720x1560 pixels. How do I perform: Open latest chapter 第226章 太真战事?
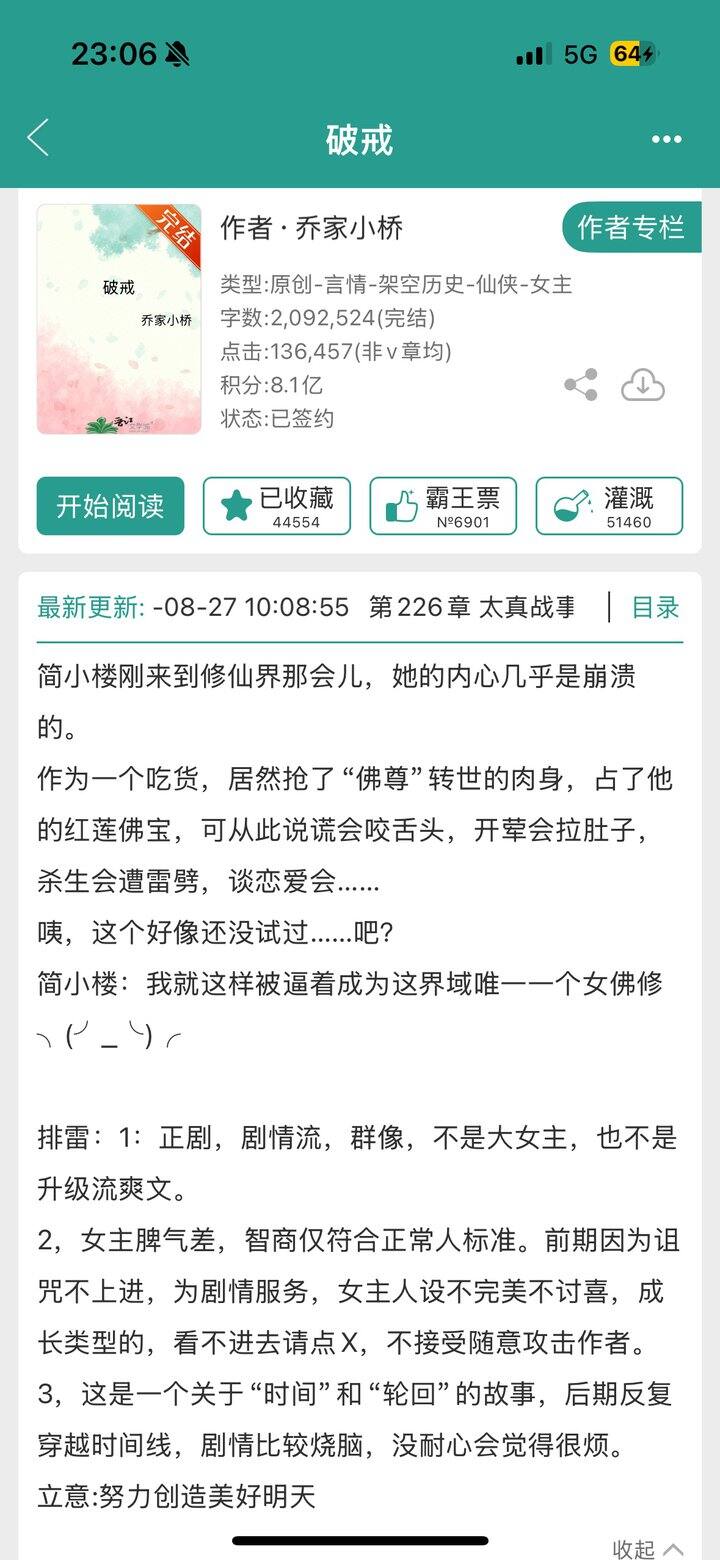(x=472, y=607)
